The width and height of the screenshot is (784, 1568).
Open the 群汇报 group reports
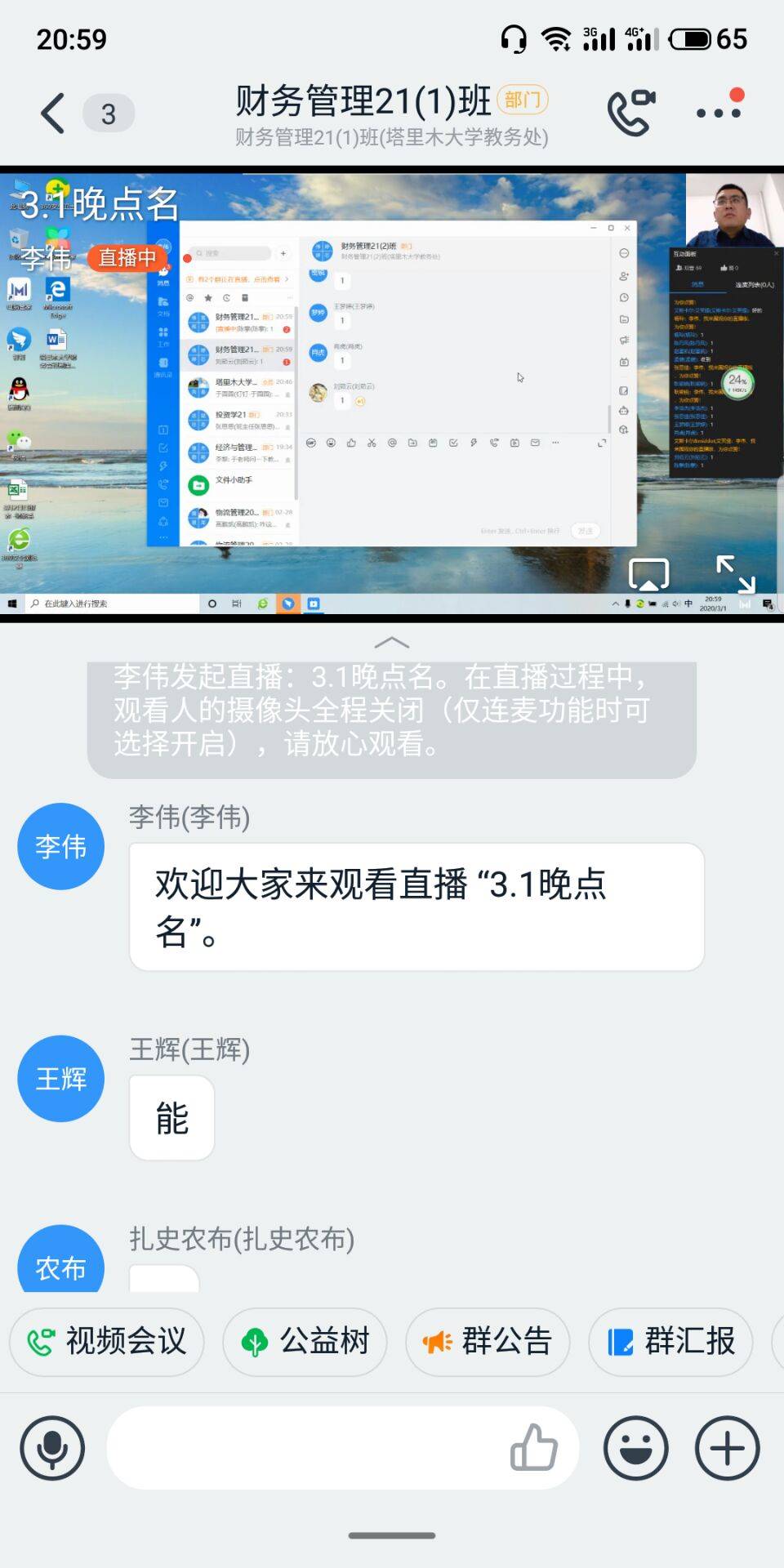[670, 1342]
